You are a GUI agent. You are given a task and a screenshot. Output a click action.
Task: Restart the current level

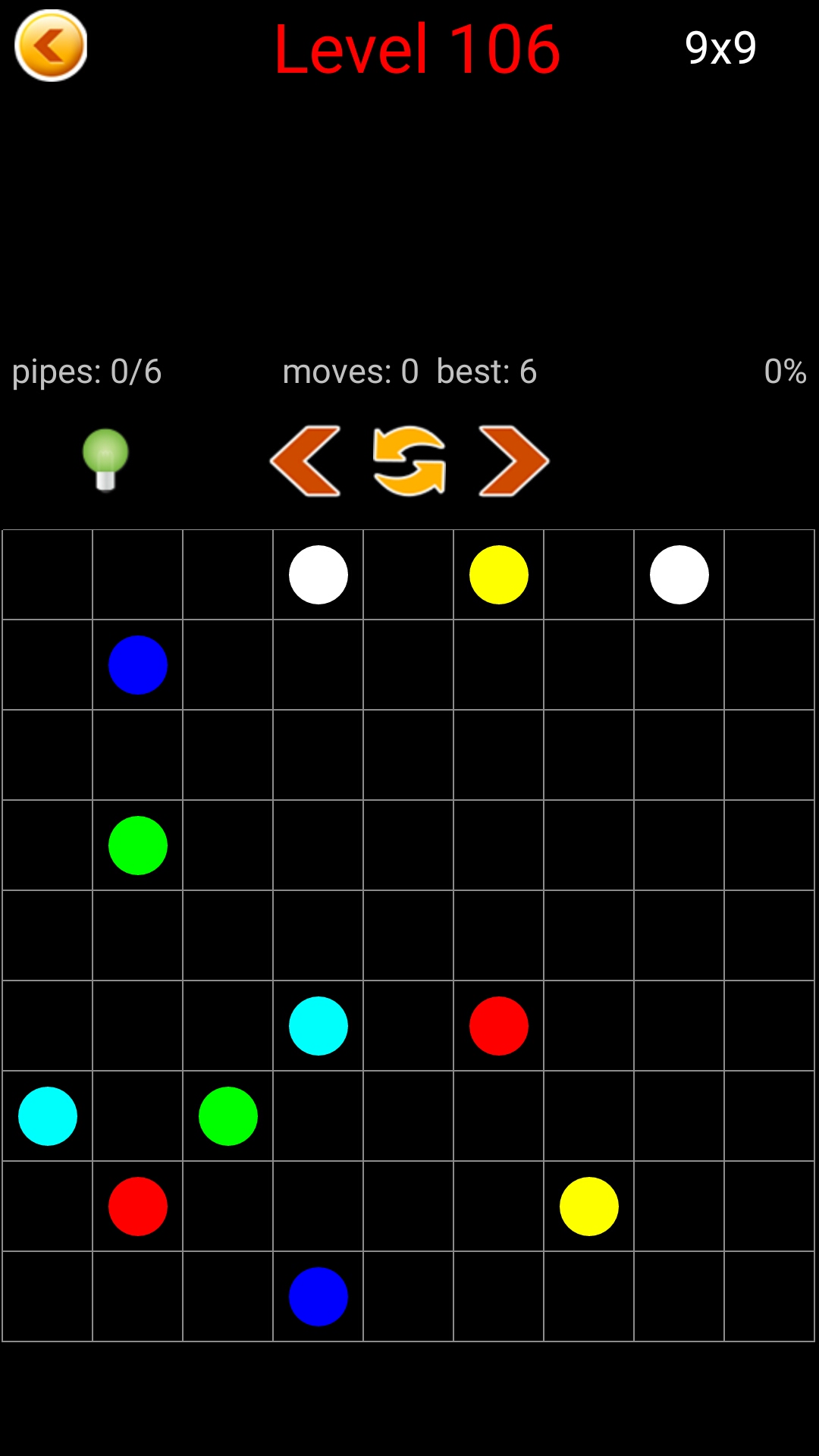pyautogui.click(x=409, y=461)
